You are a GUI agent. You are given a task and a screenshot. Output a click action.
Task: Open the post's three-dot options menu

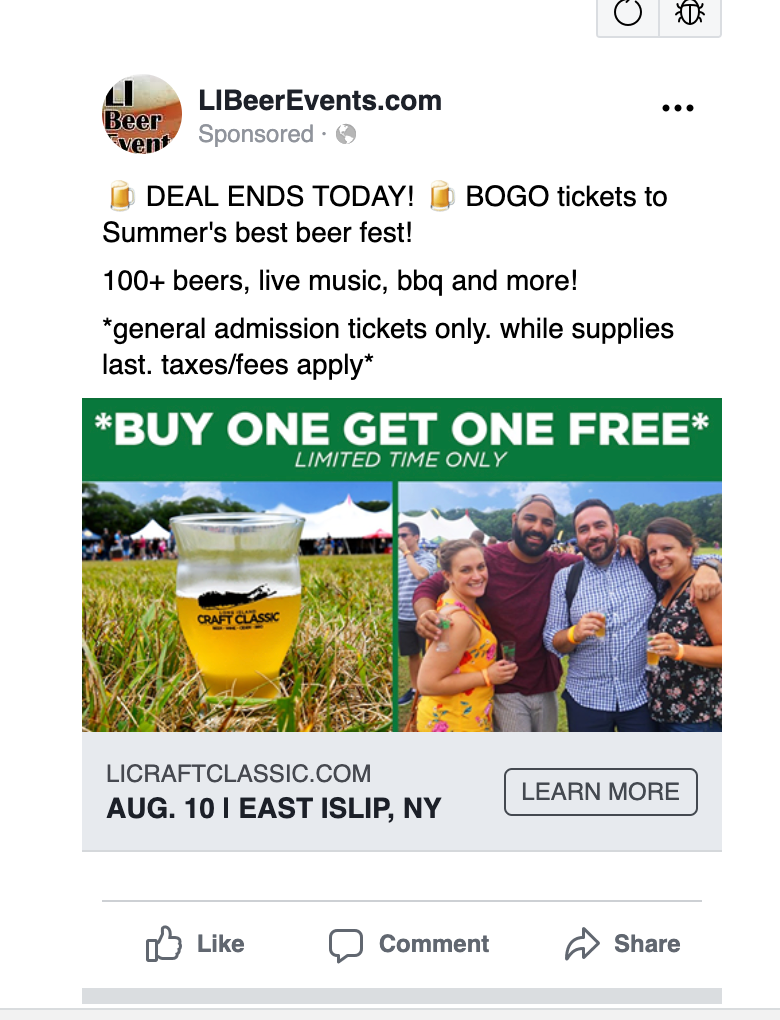pyautogui.click(x=678, y=108)
